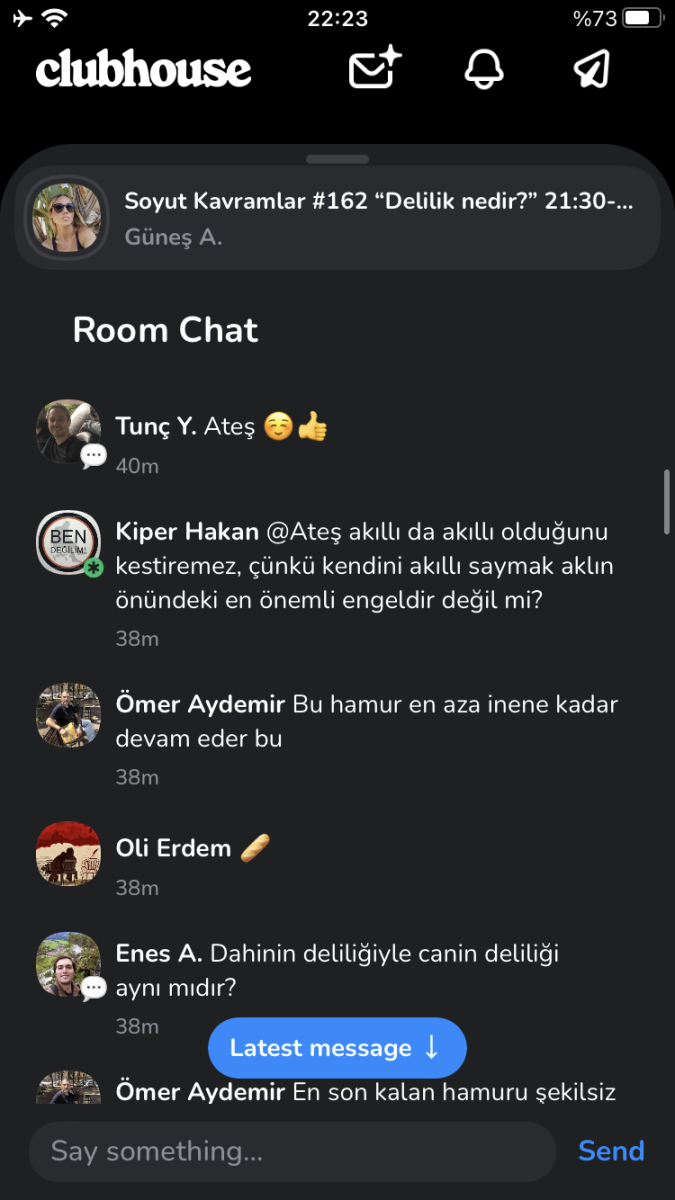Open Tunç Y.'s profile picture
675x1200 pixels.
[68, 432]
